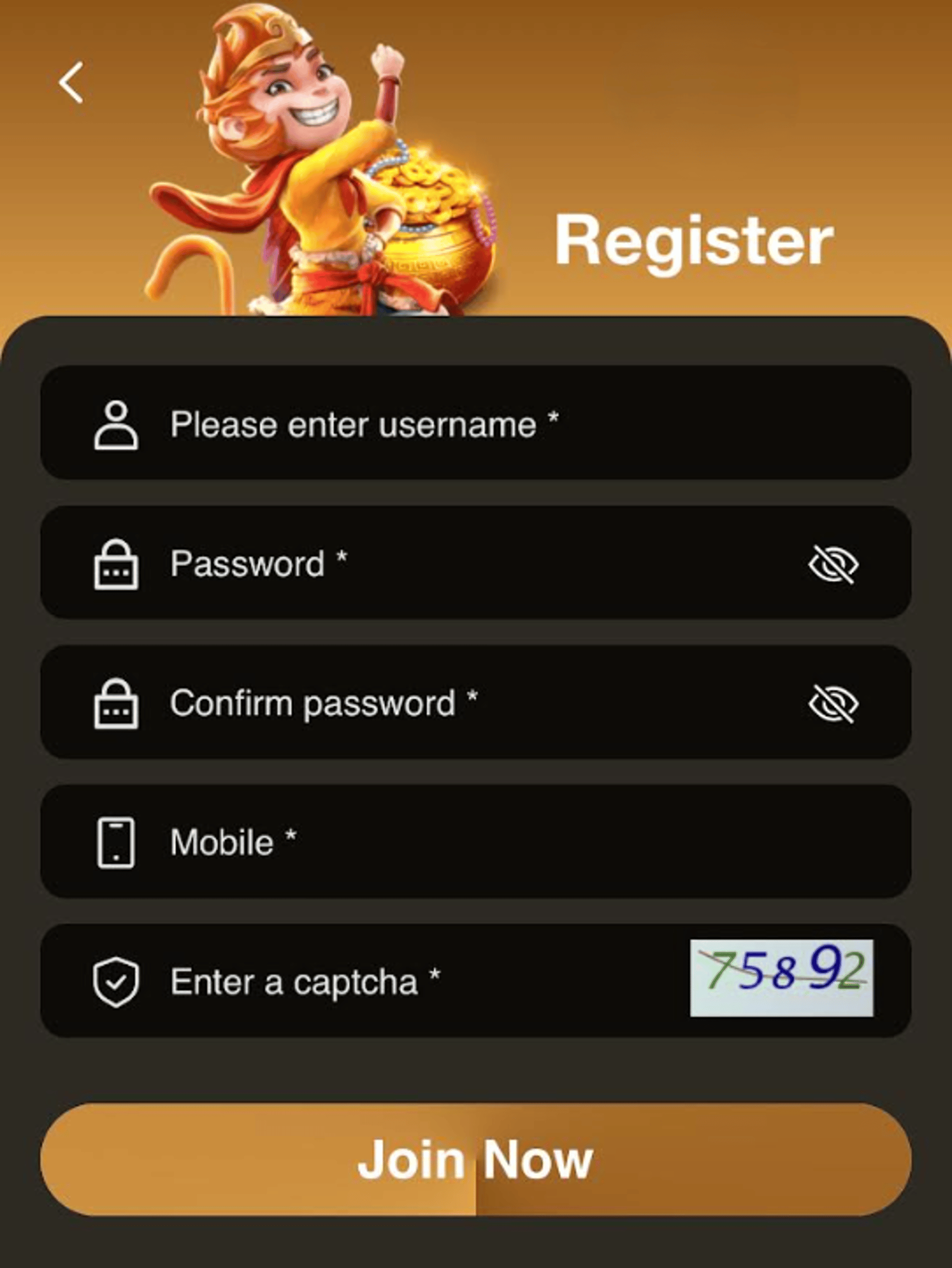952x1268 pixels.
Task: Tap the Password field
Action: click(447, 563)
